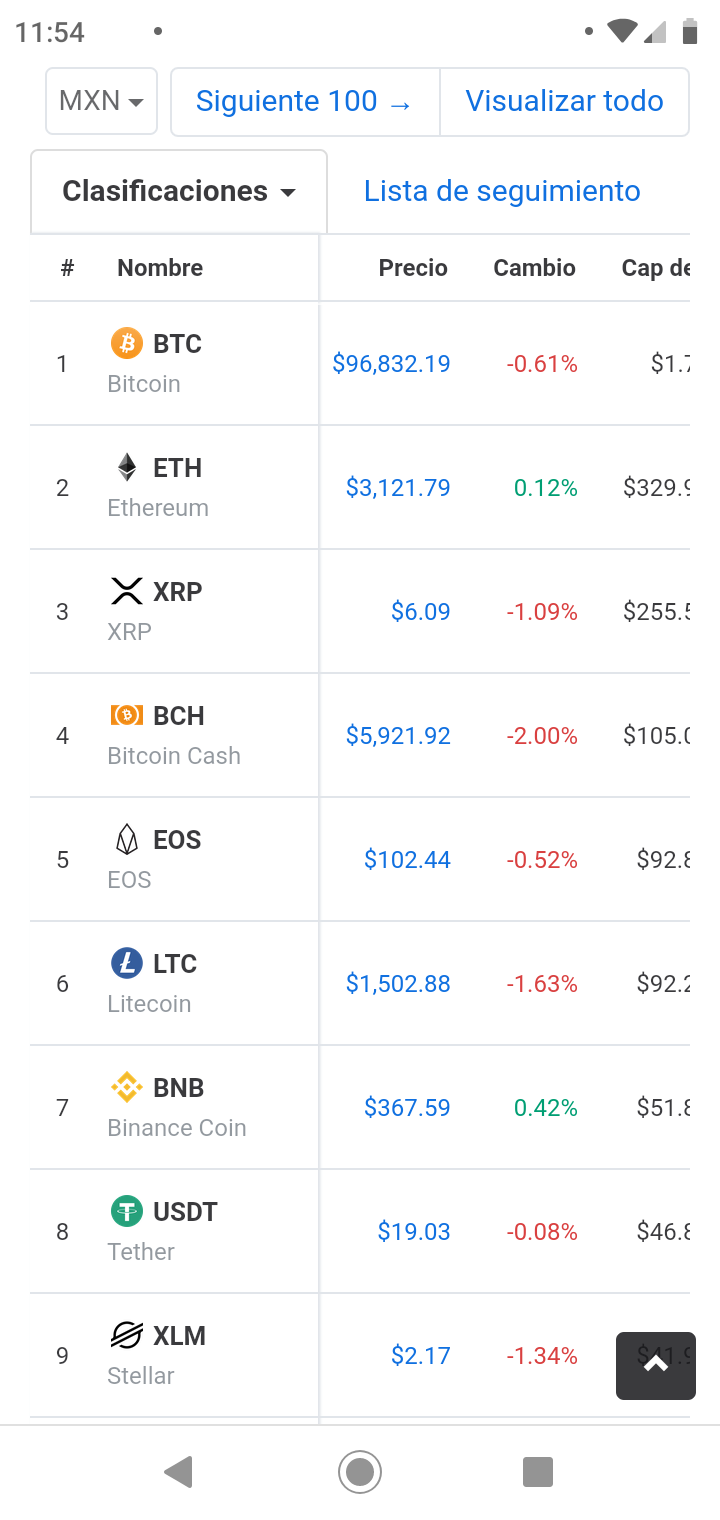Load the Siguiente 100 coins
The height and width of the screenshot is (1520, 720).
click(305, 101)
